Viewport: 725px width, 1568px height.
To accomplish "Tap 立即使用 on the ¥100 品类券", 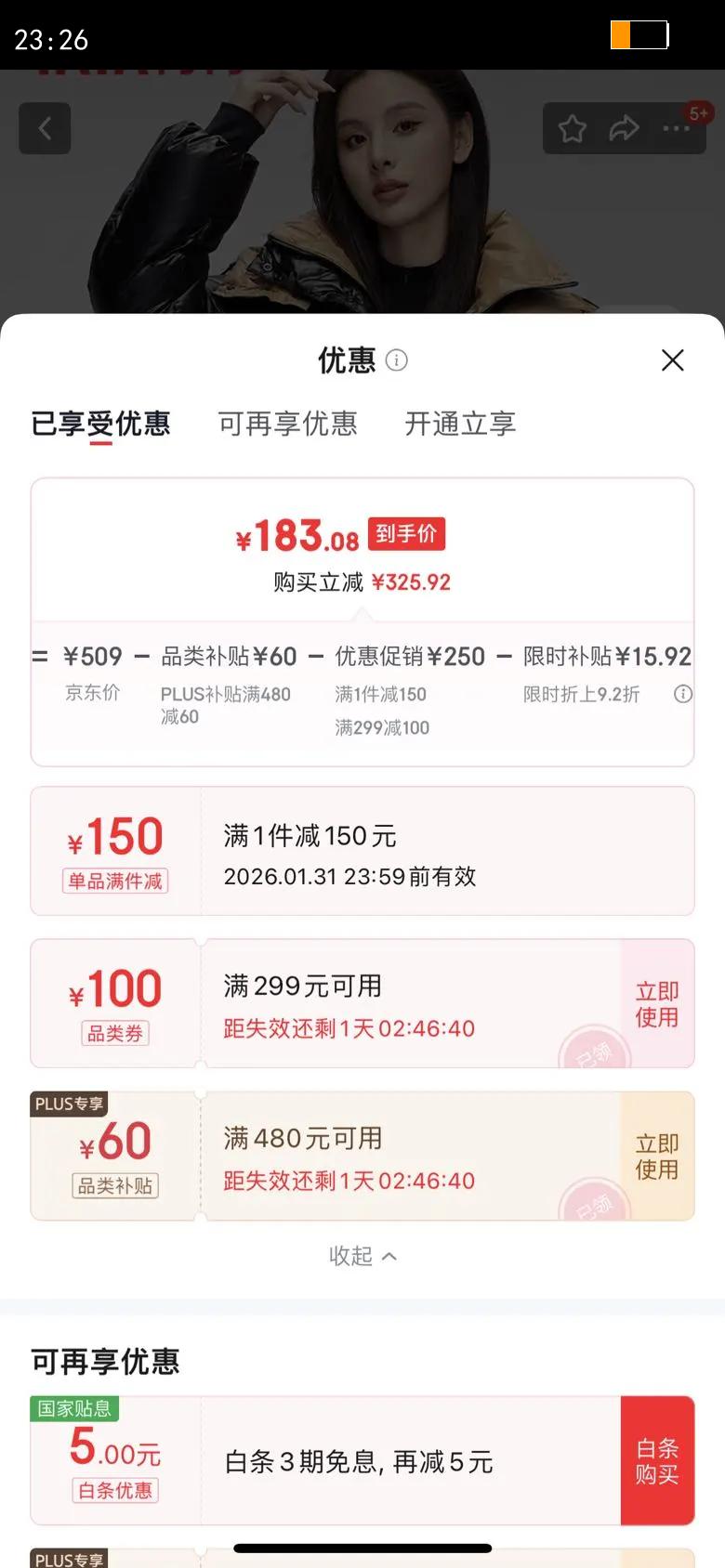I will click(x=656, y=1002).
